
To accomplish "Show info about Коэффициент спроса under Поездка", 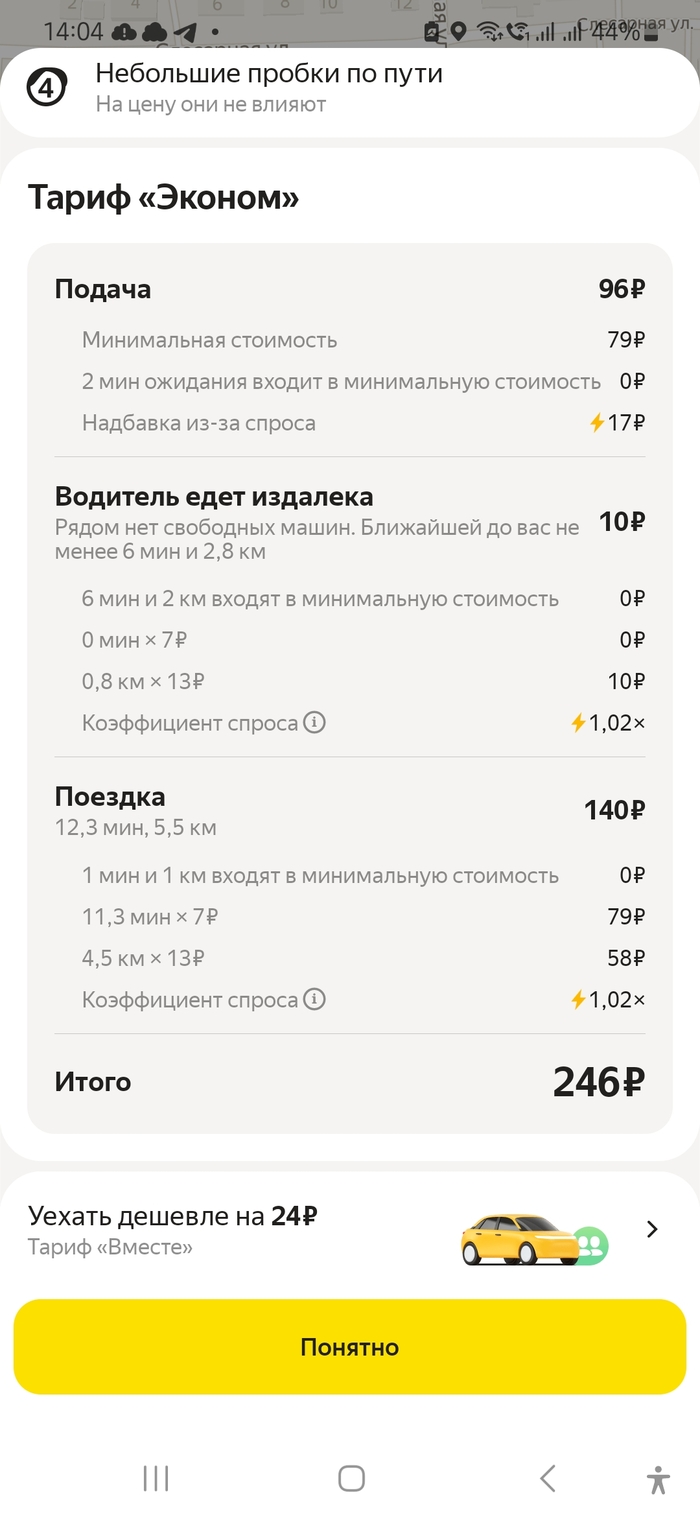I will pyautogui.click(x=314, y=999).
